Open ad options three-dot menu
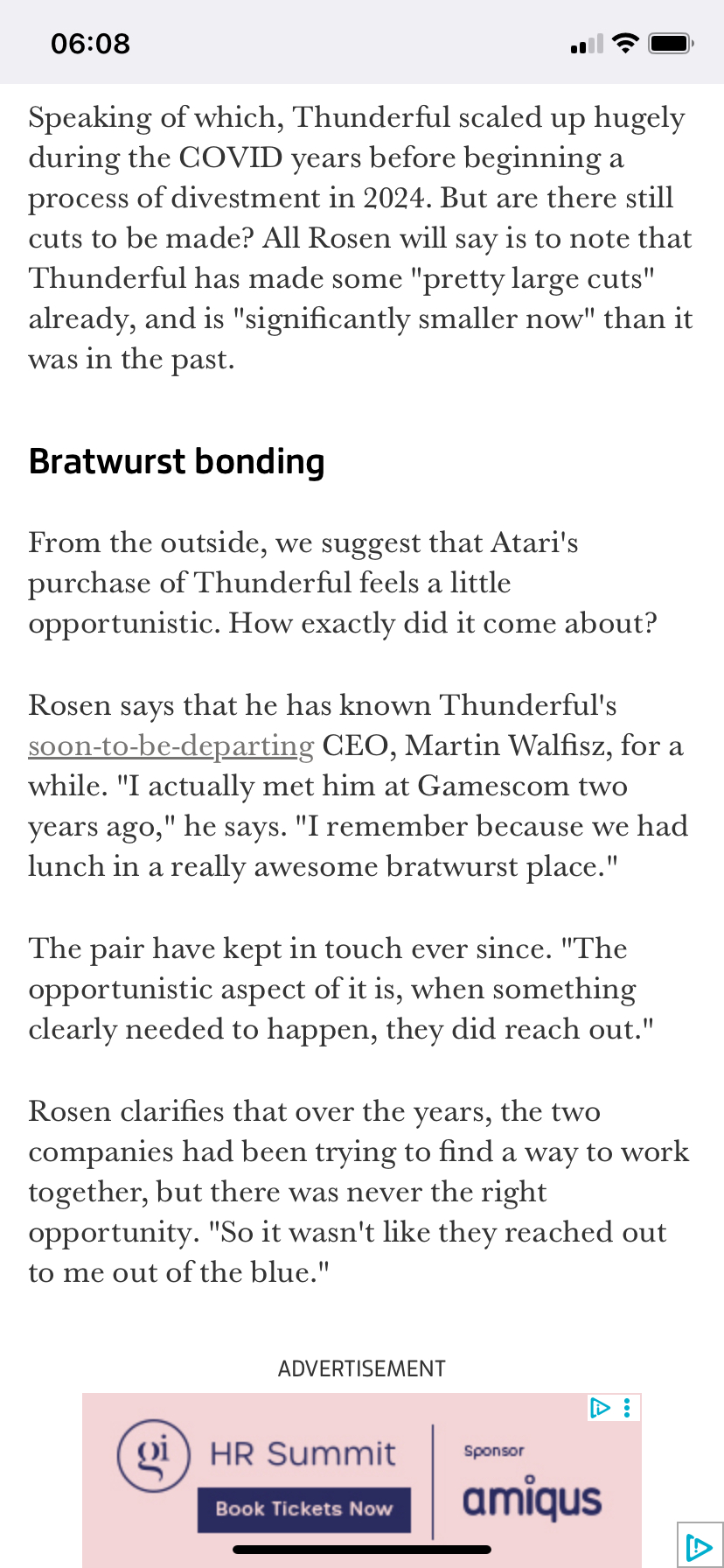This screenshot has height=1568, width=724. (x=627, y=1408)
